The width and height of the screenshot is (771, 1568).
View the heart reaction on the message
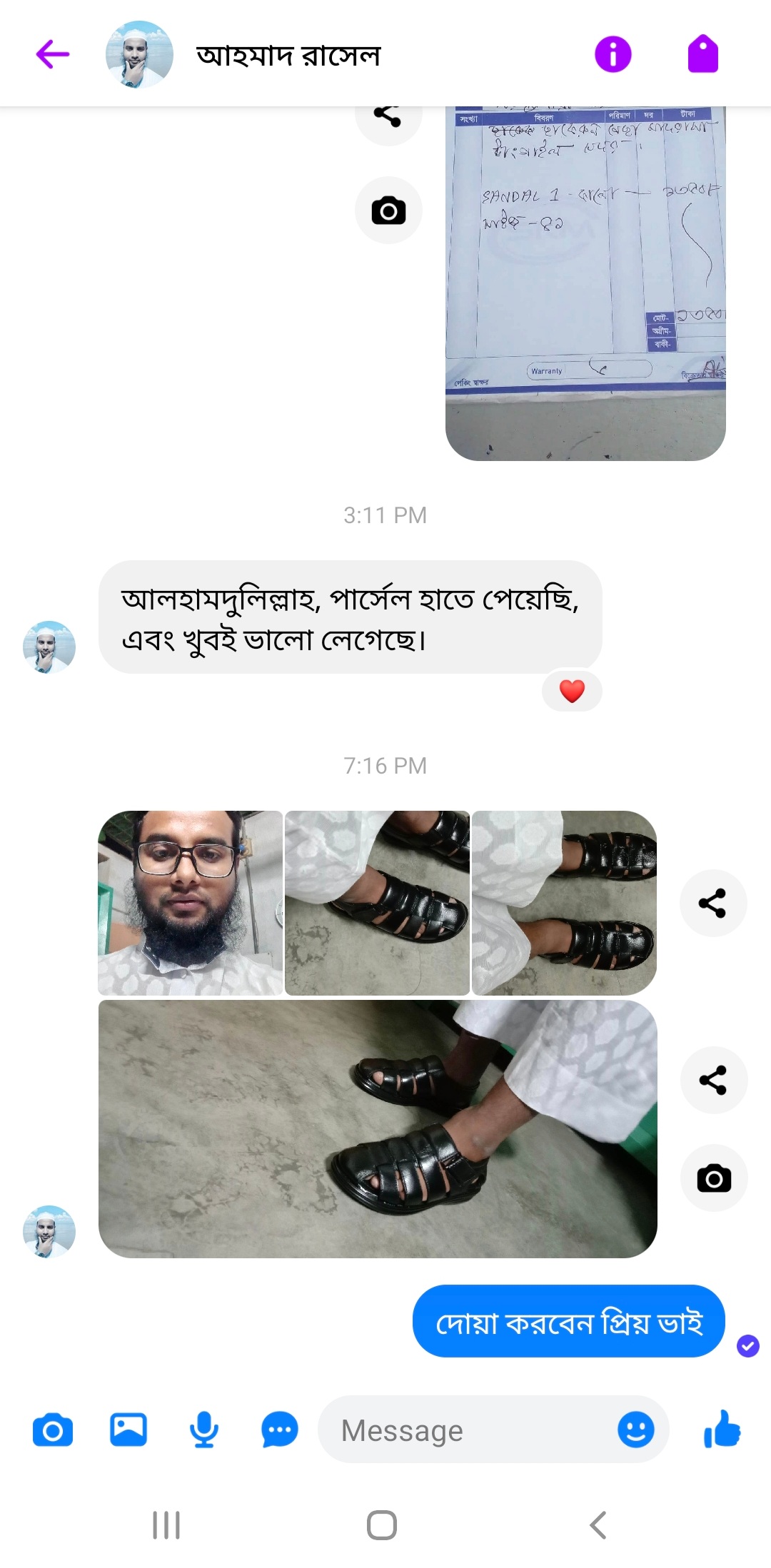[572, 691]
